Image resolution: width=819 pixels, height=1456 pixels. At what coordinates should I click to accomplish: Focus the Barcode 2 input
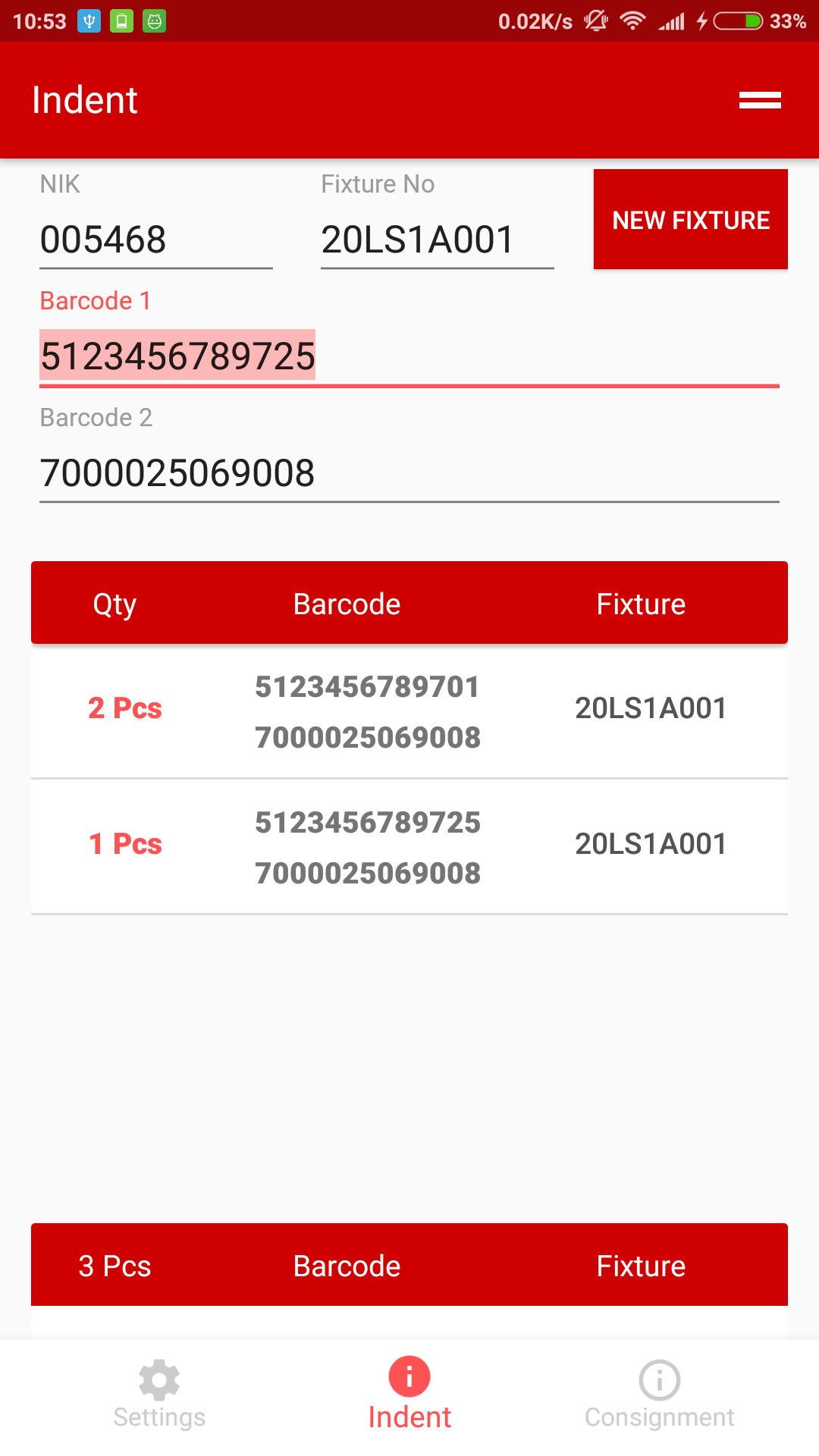click(409, 473)
